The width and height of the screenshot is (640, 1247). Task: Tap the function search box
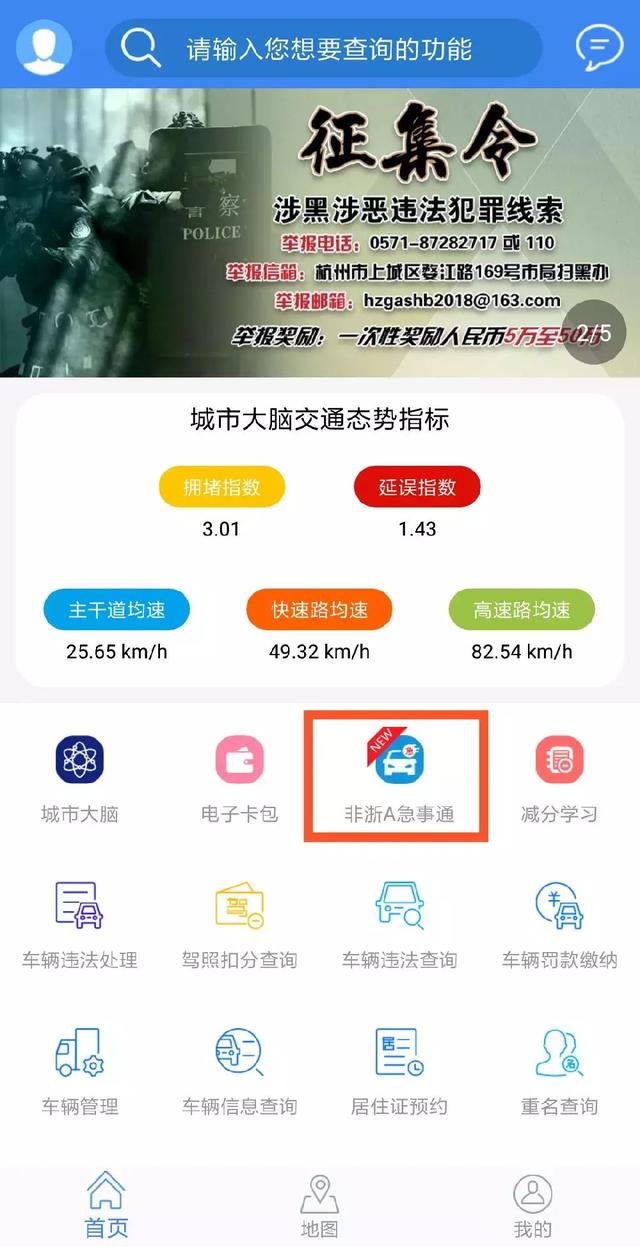click(x=325, y=48)
